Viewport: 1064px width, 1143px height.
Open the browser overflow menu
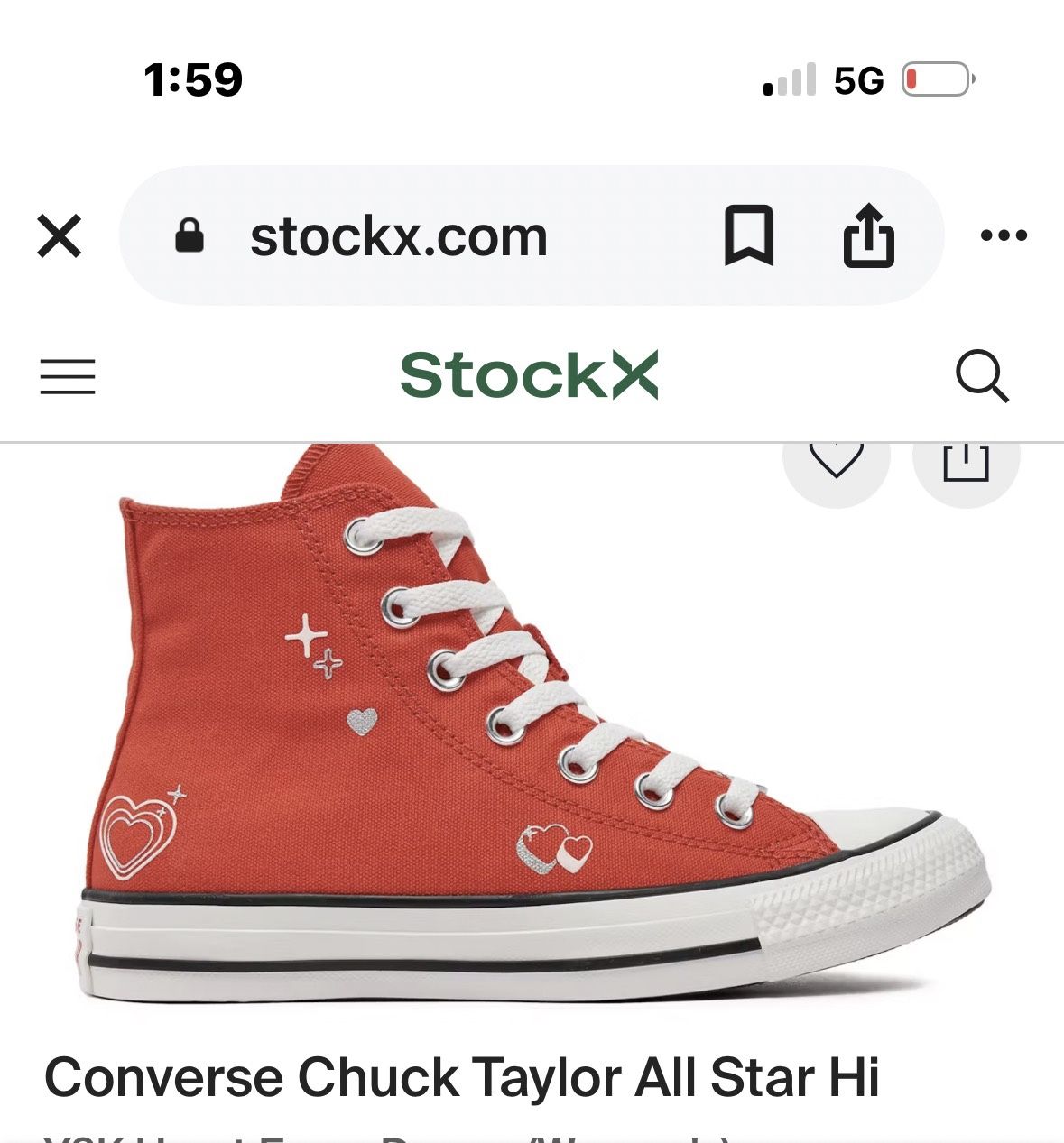[1004, 235]
